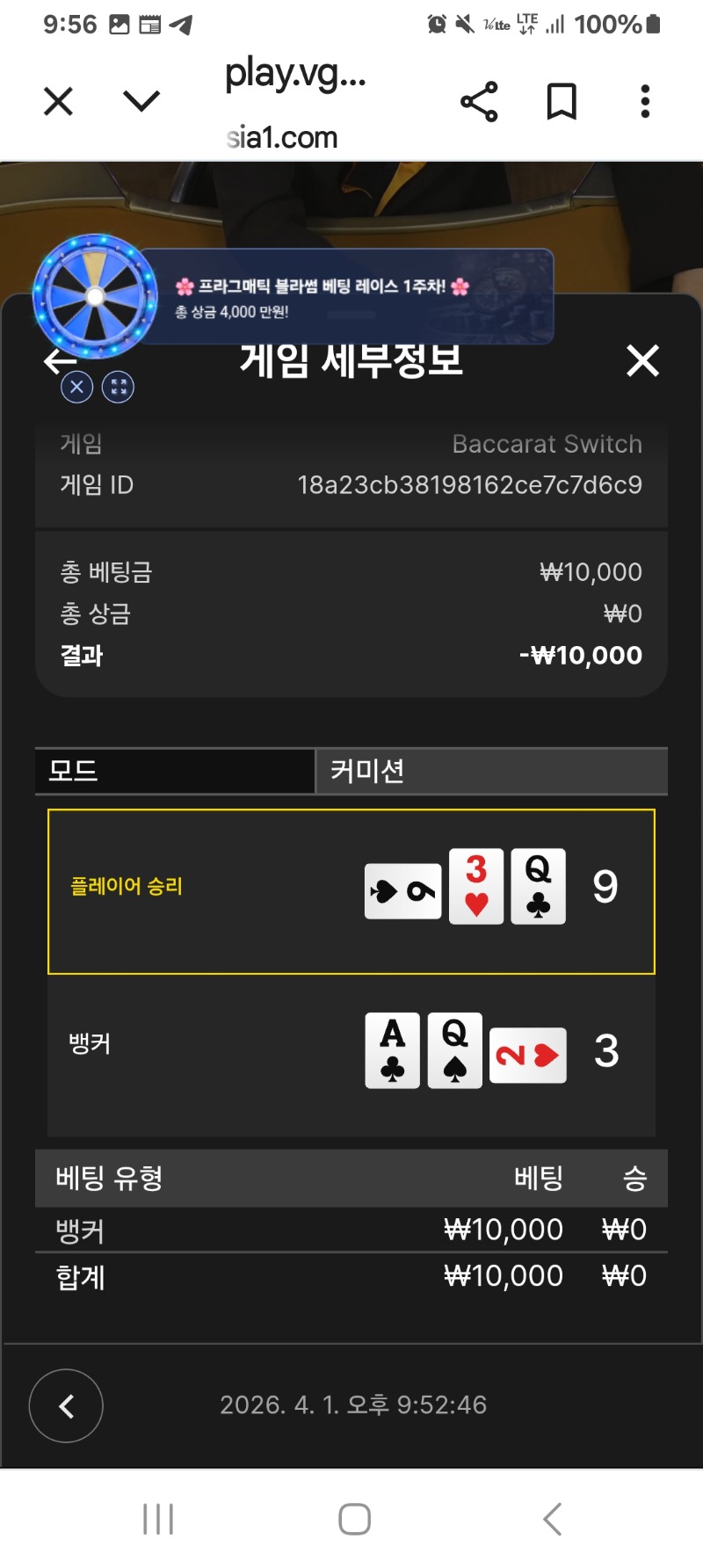The width and height of the screenshot is (703, 1568).
Task: Share this page
Action: tap(479, 102)
